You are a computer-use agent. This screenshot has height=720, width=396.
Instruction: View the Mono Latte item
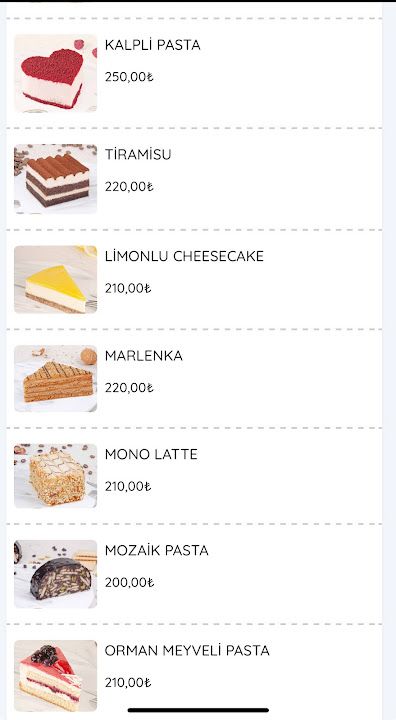click(x=194, y=476)
